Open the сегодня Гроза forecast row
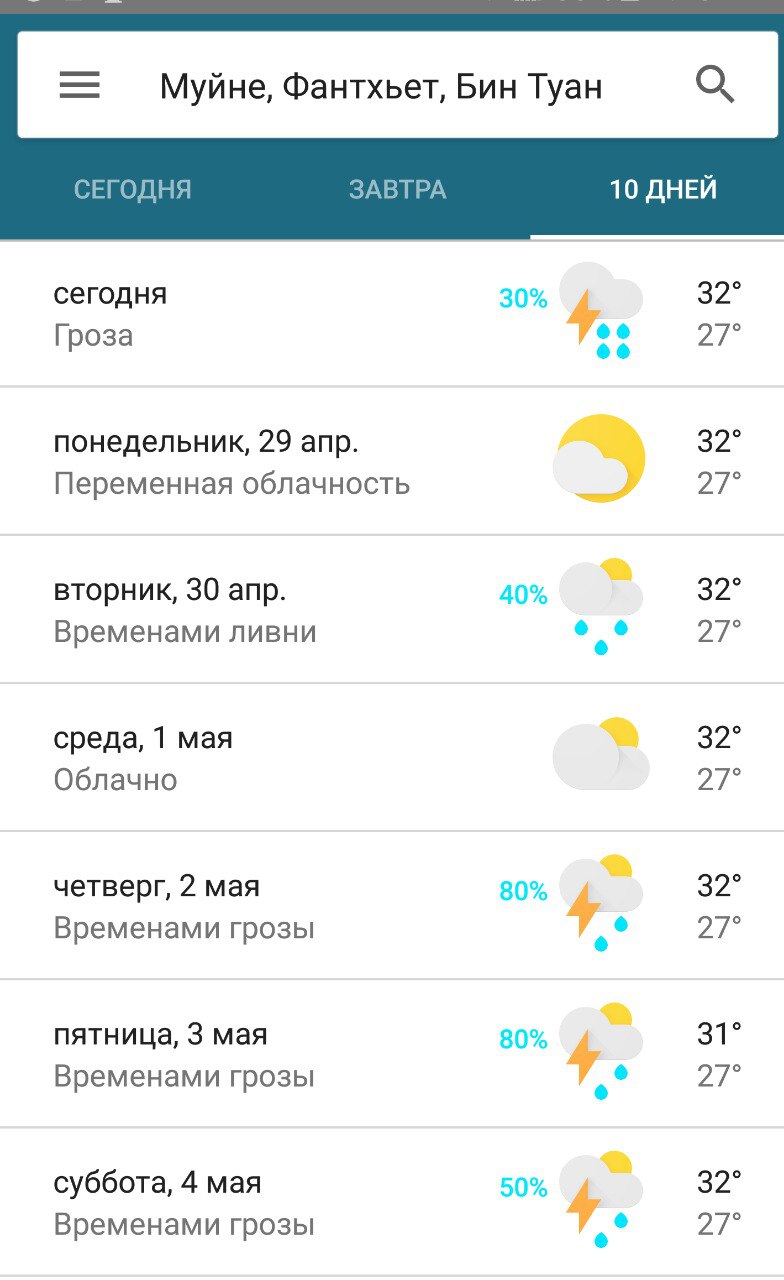 click(x=392, y=314)
